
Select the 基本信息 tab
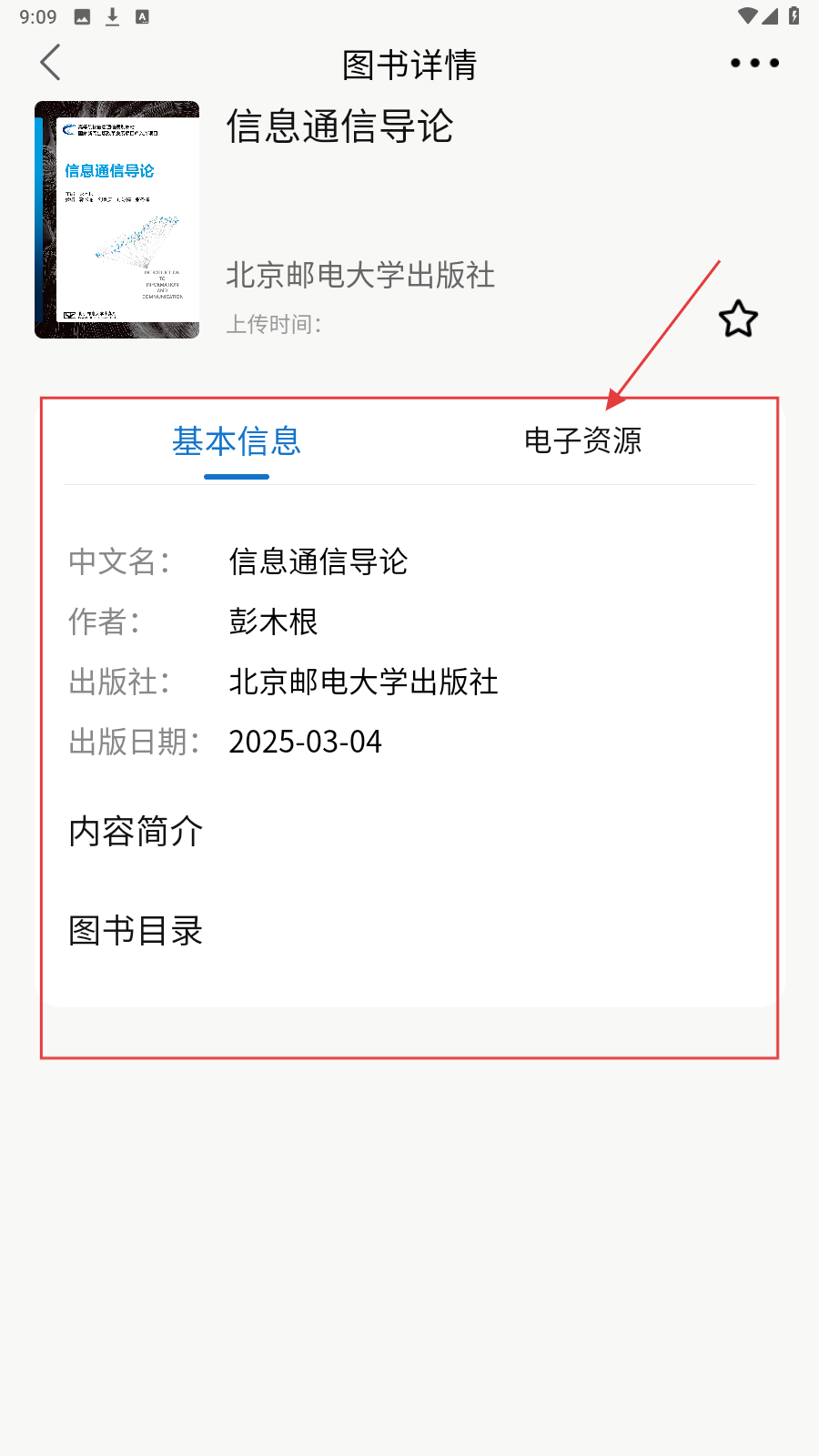point(237,441)
